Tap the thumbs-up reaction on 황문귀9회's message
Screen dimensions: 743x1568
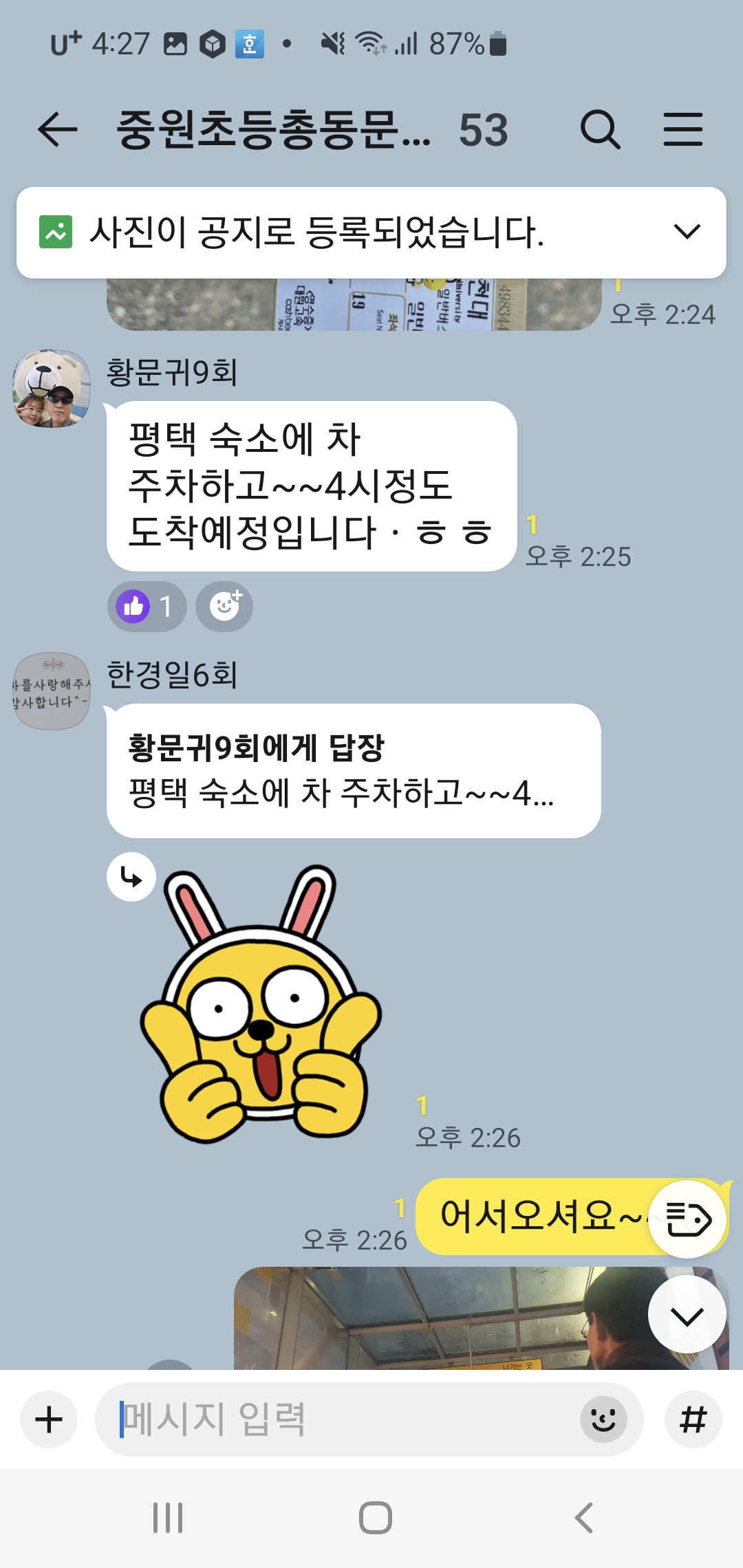(x=146, y=607)
